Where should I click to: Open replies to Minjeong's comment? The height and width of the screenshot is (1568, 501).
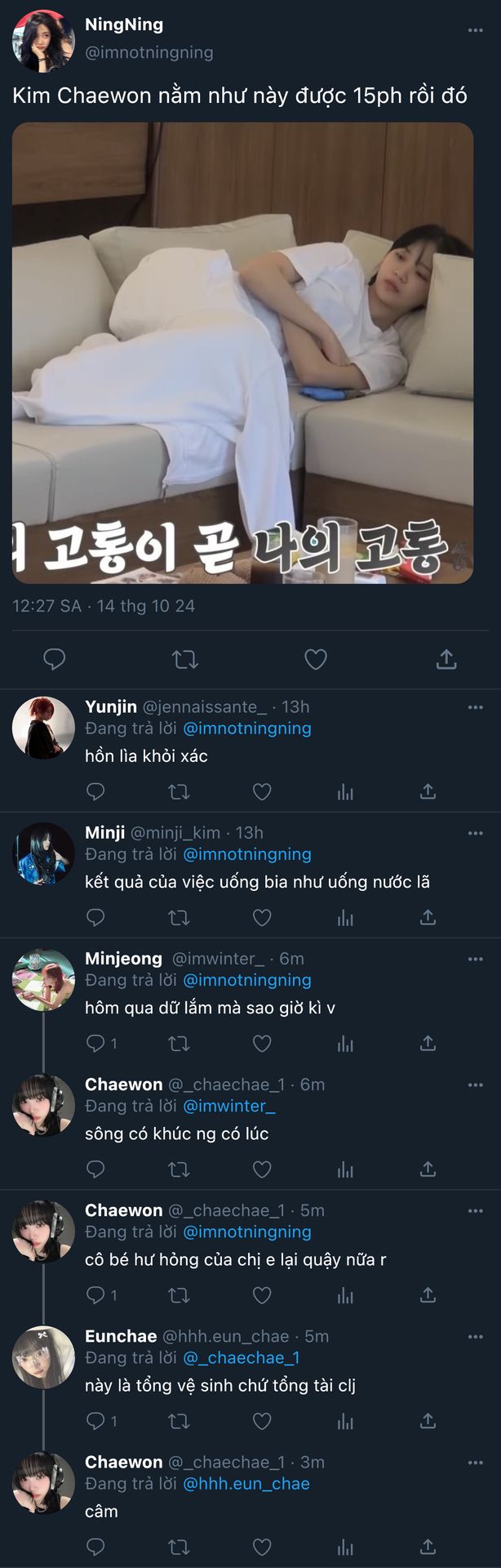tap(96, 1043)
